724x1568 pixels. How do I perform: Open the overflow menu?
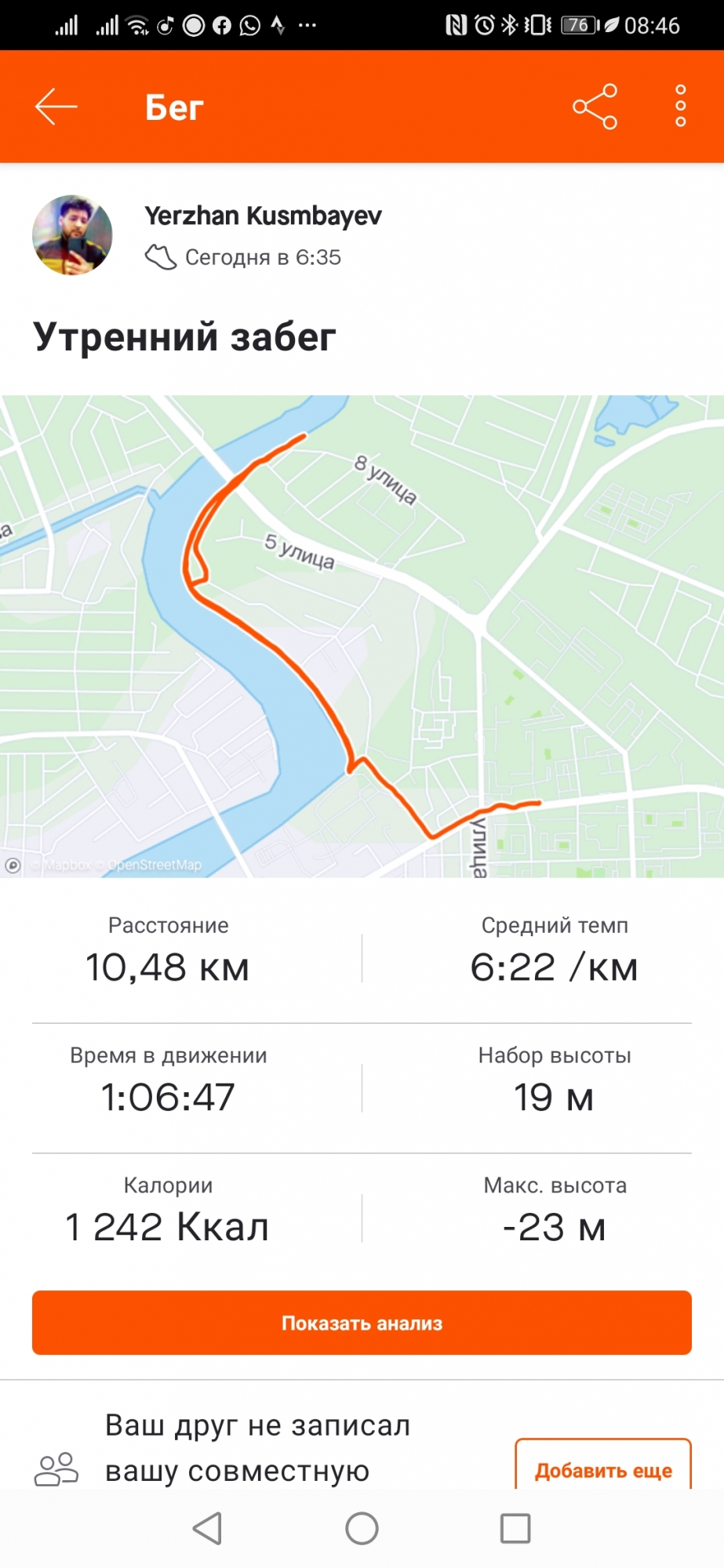click(x=680, y=107)
